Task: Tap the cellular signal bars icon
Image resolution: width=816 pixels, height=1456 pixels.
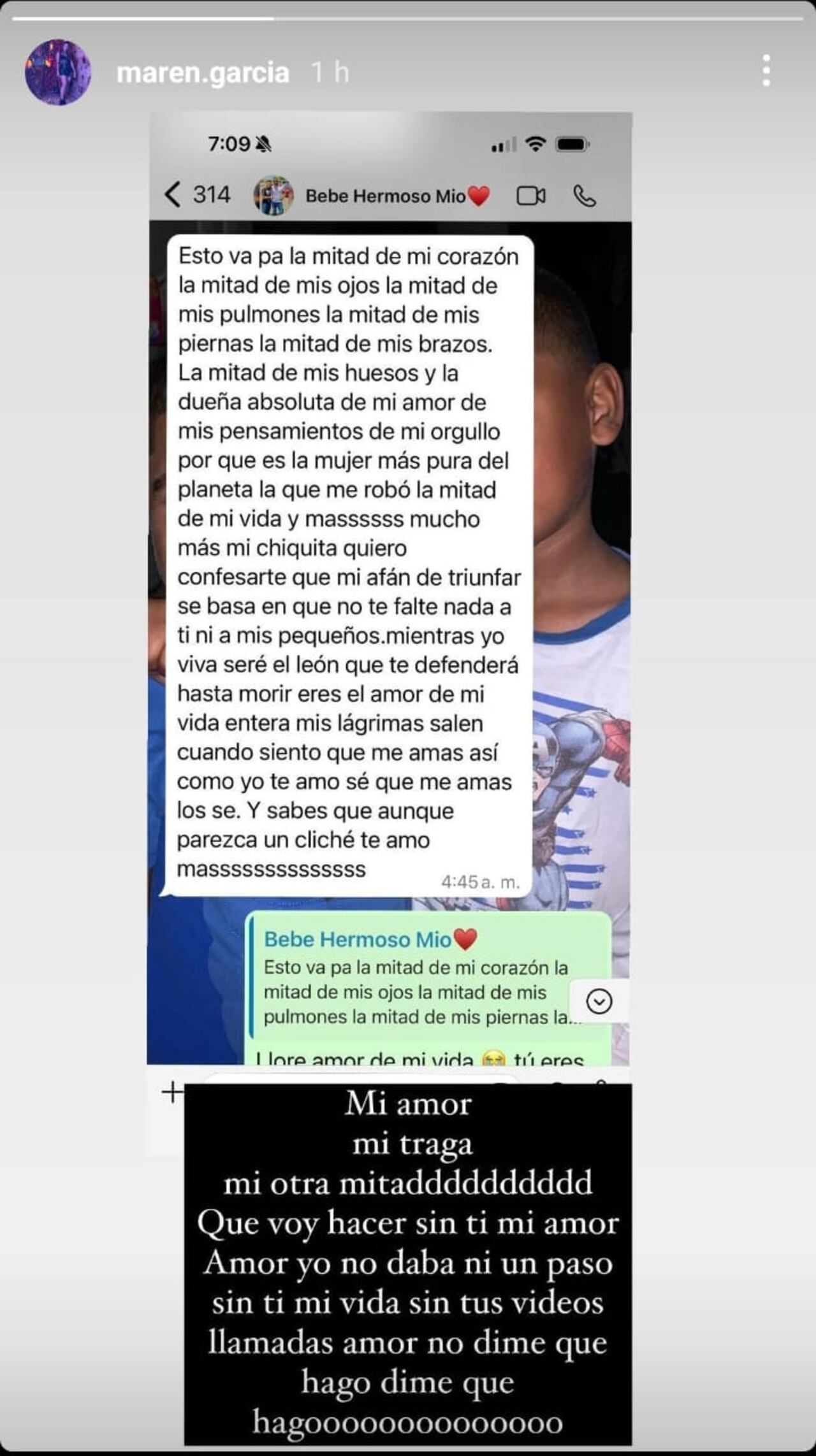Action: point(503,146)
